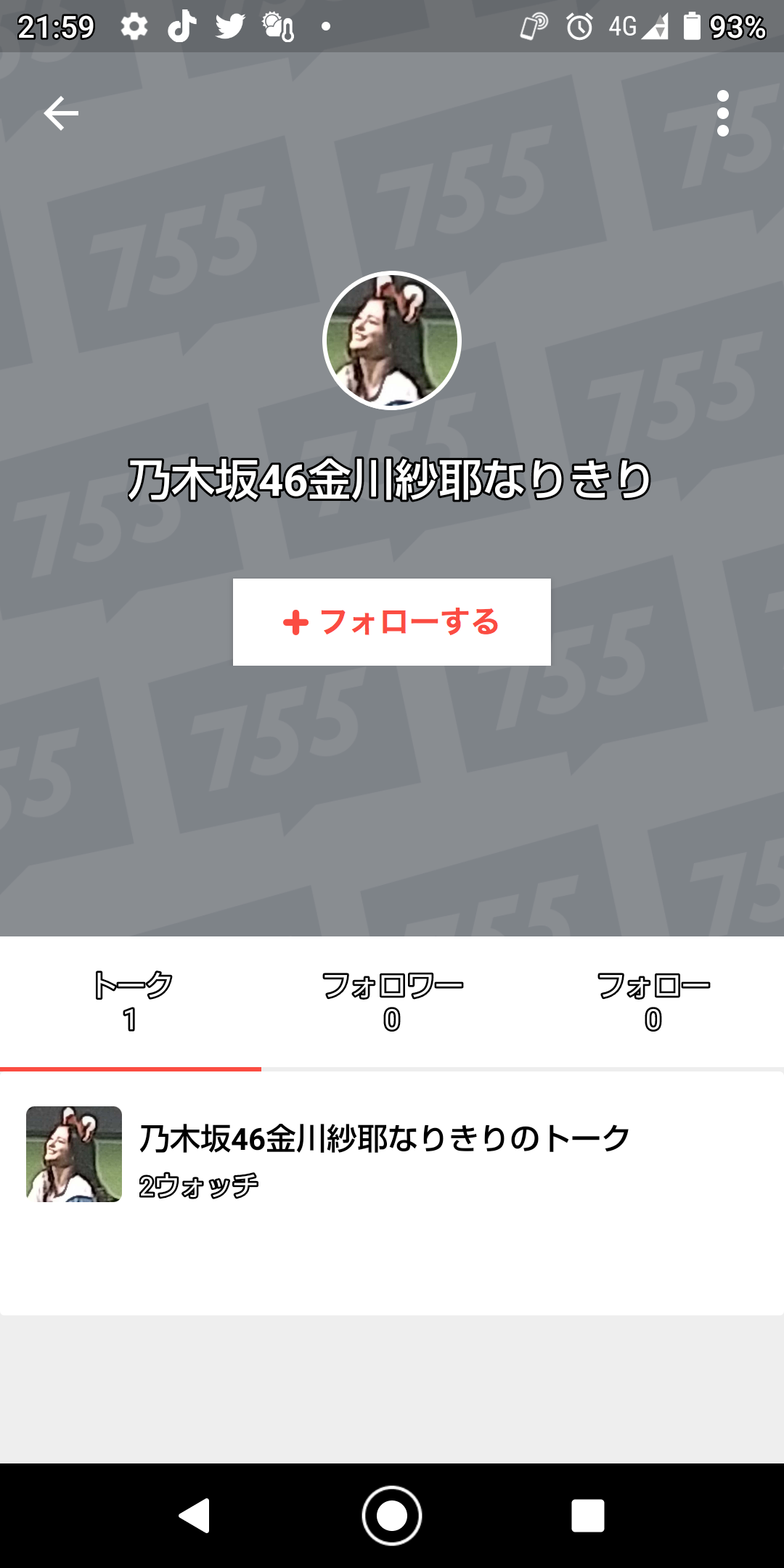Tap the weather notification icon
Image resolution: width=784 pixels, height=1568 pixels.
tap(278, 26)
